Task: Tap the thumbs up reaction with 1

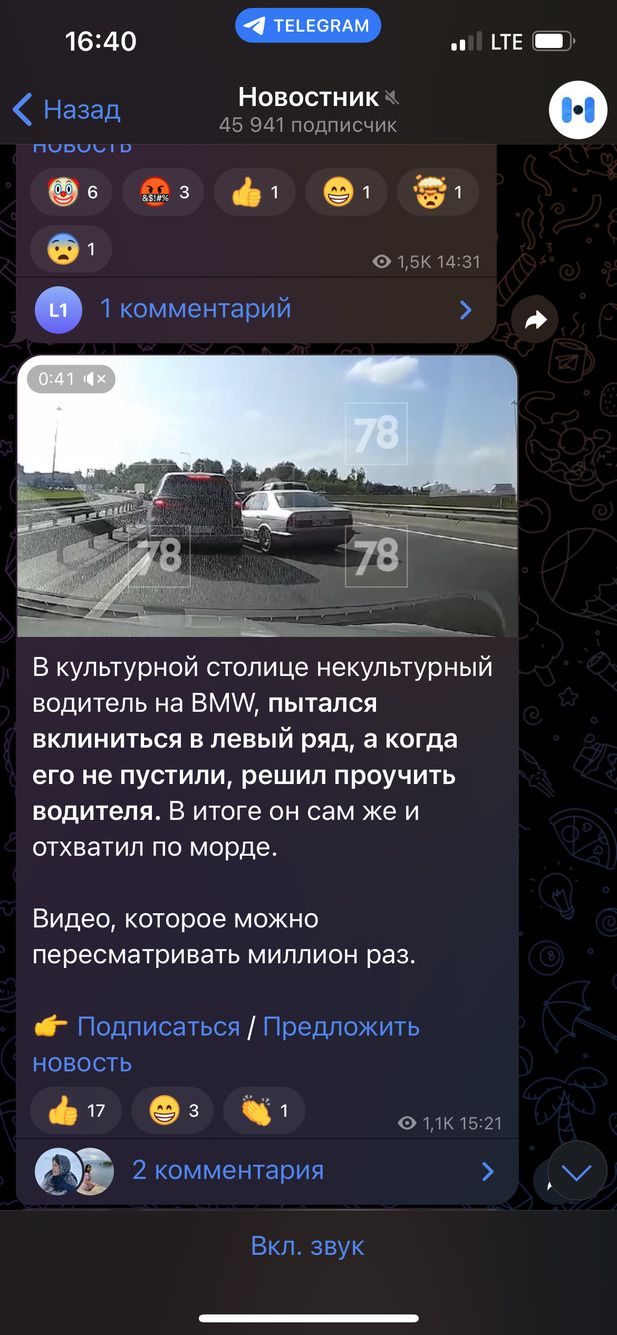Action: click(255, 192)
